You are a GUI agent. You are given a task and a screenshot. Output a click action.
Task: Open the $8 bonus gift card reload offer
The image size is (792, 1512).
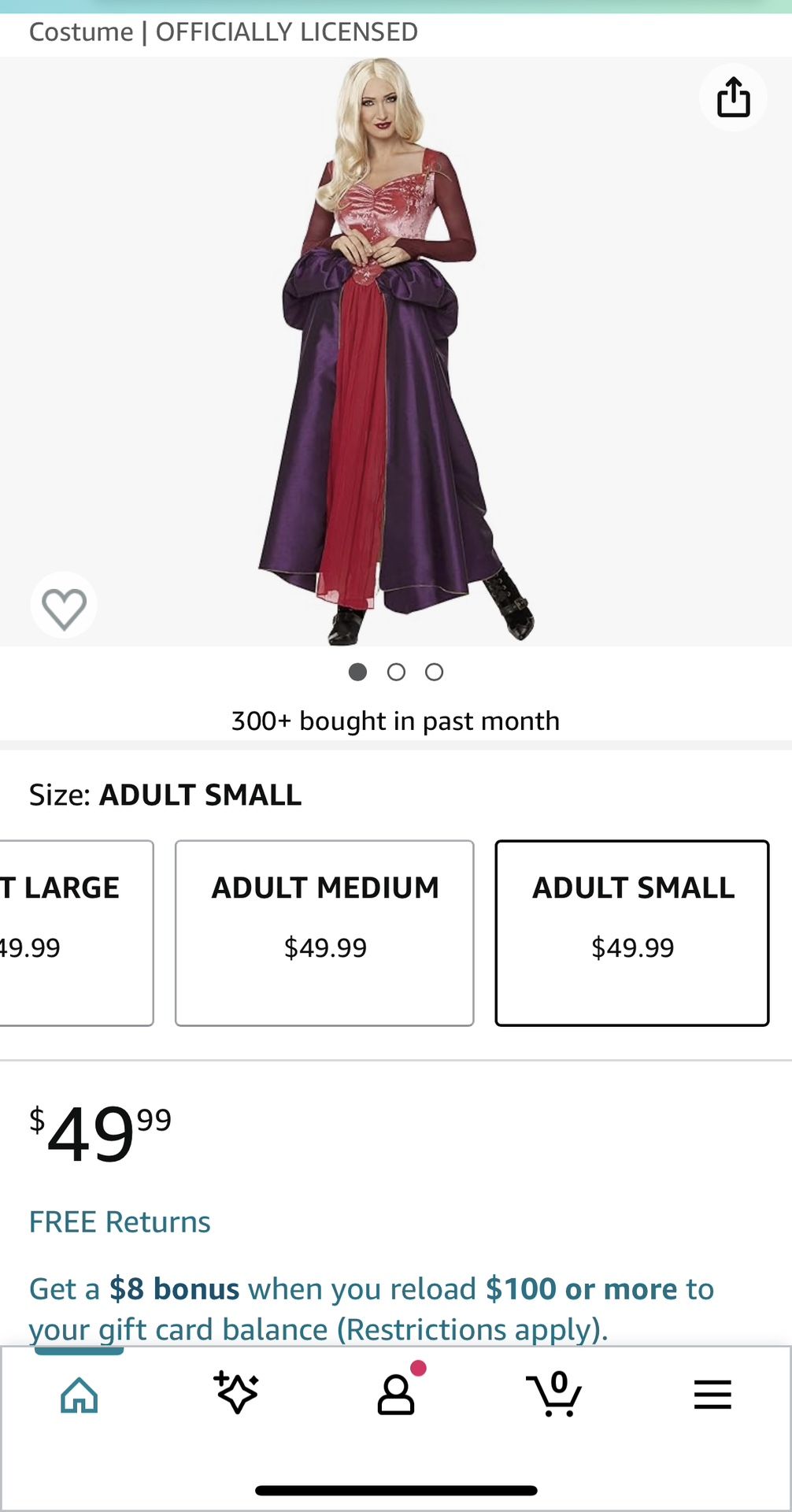pyautogui.click(x=372, y=1309)
